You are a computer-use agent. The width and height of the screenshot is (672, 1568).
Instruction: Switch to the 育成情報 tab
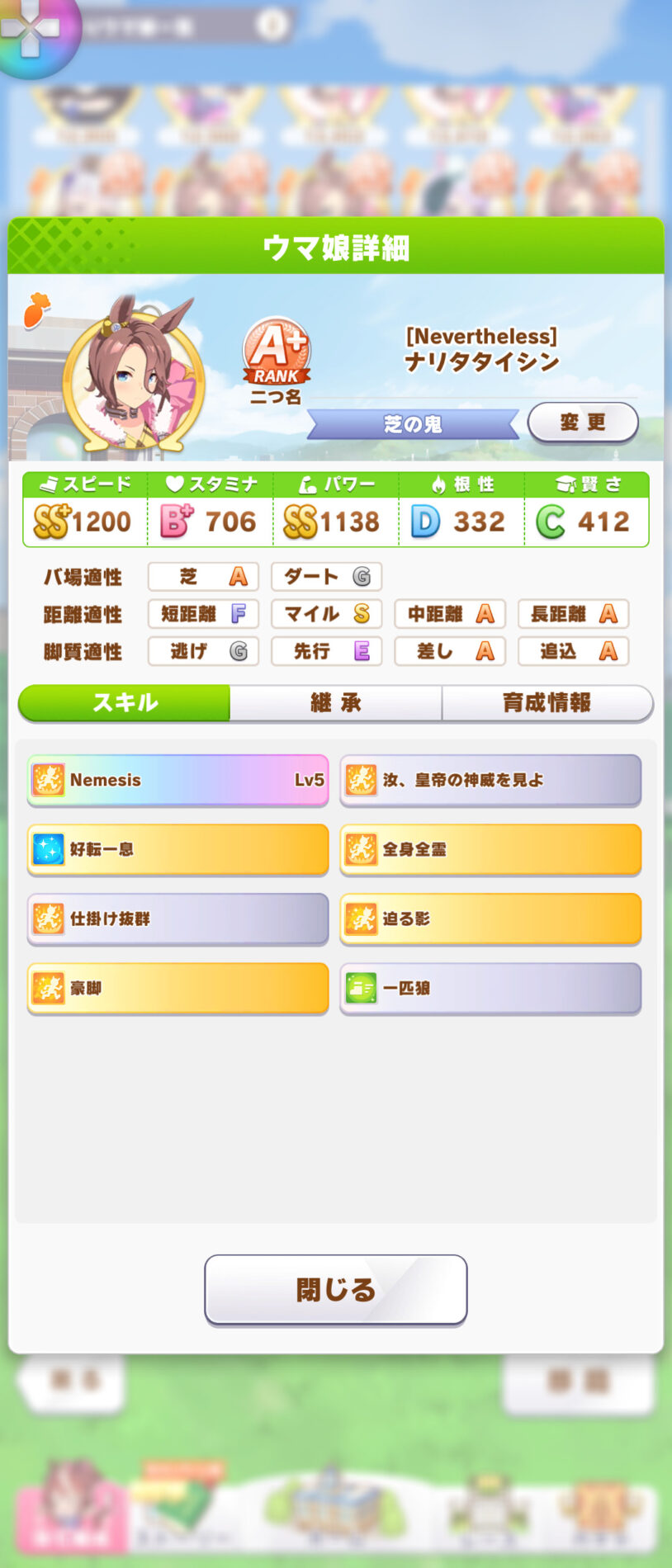(547, 702)
